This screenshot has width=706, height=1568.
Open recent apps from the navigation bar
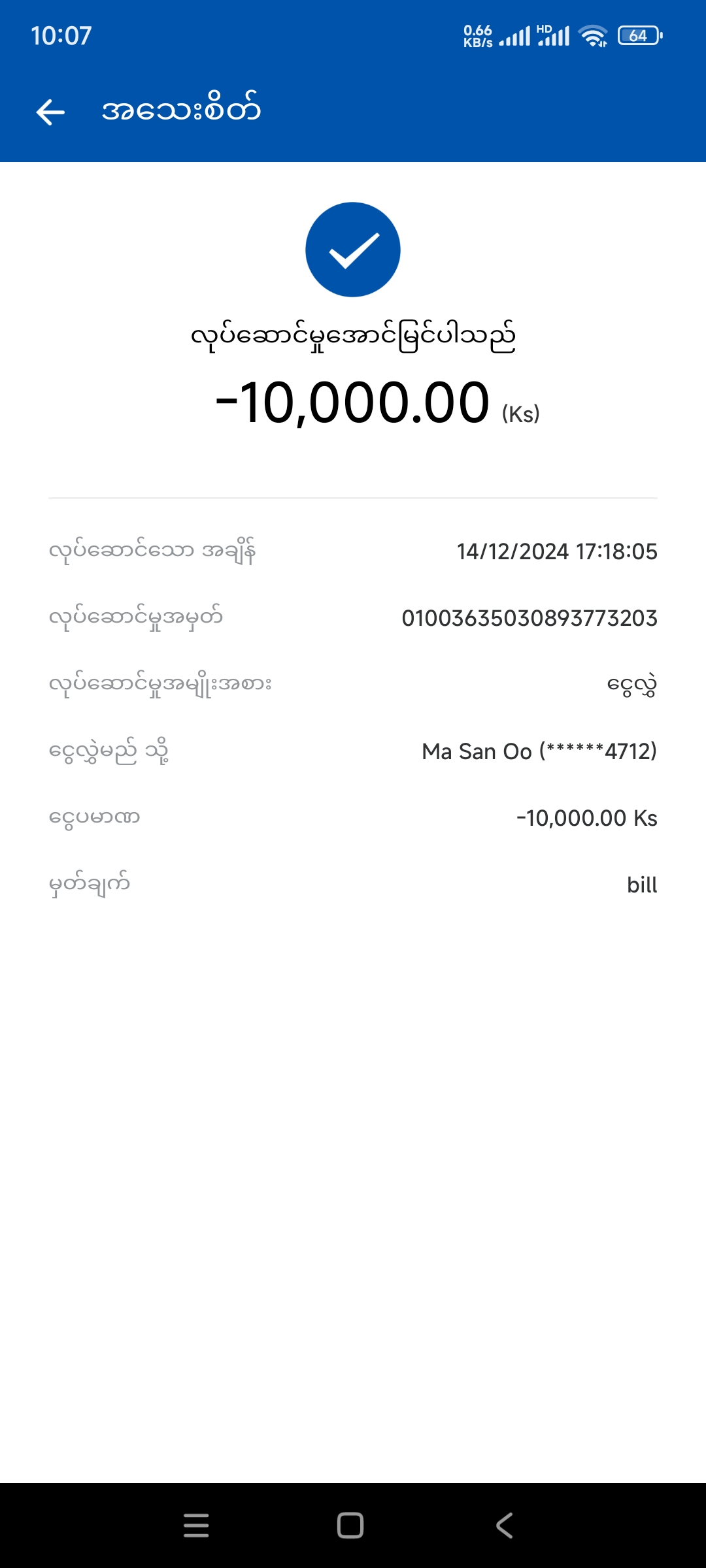click(x=196, y=1526)
